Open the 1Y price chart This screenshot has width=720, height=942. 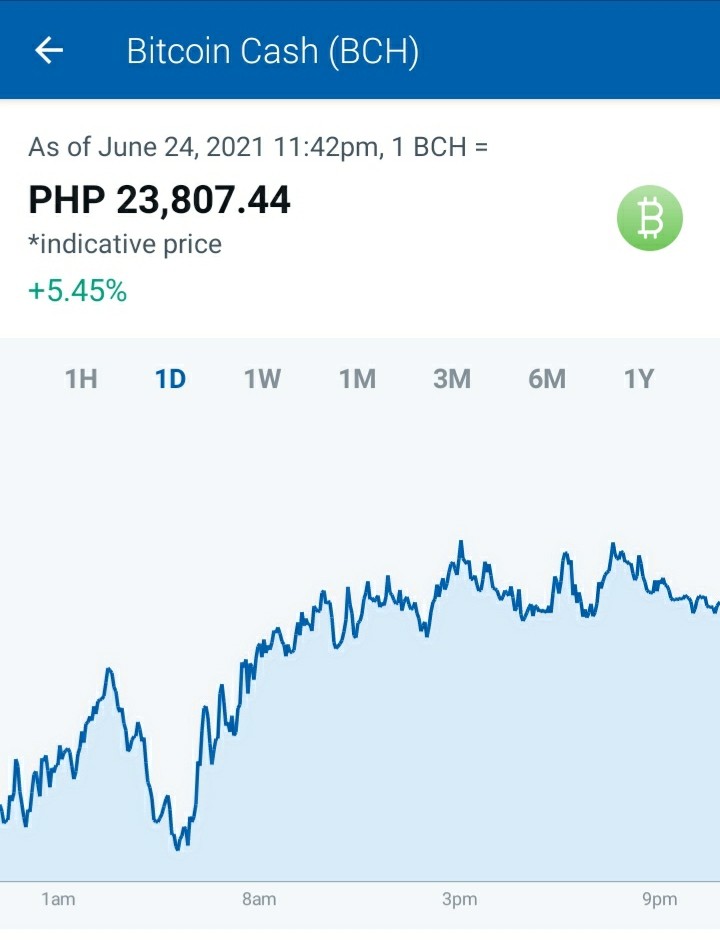click(639, 379)
